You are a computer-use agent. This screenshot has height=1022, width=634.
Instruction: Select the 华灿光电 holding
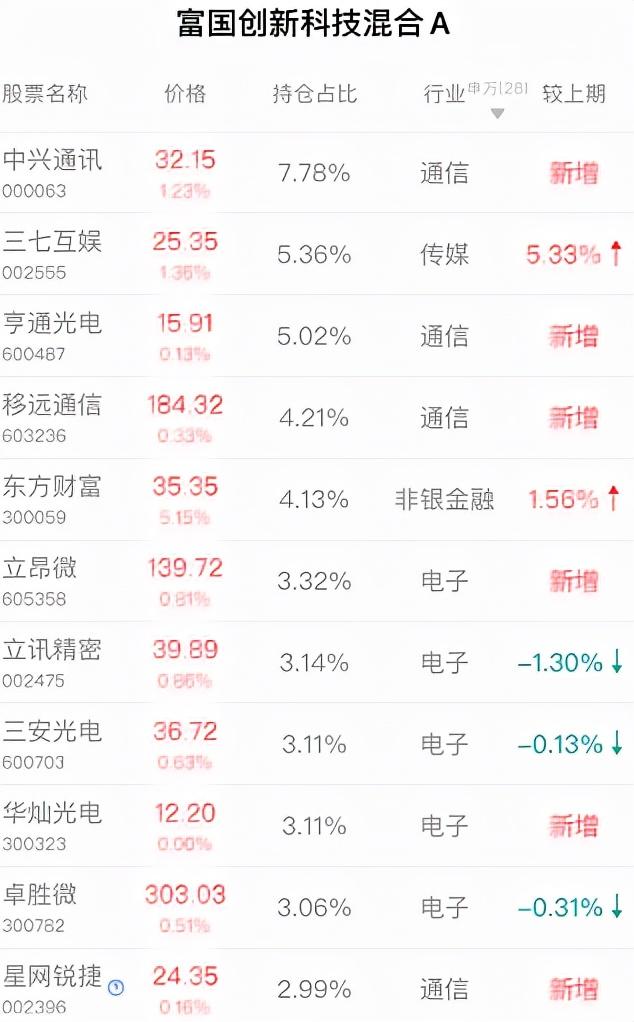click(x=317, y=826)
